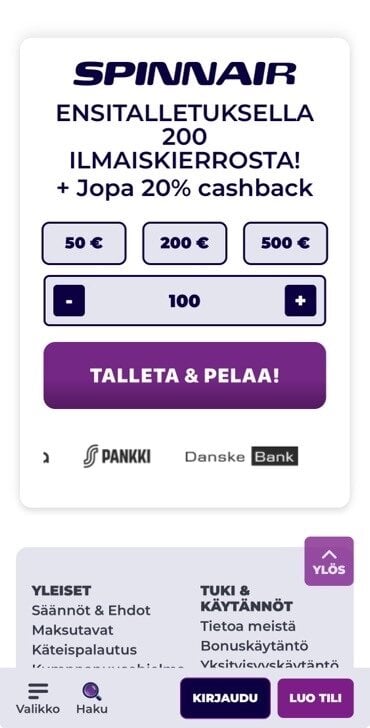Open Tietoa meistä link
This screenshot has width=370, height=728.
coord(248,626)
